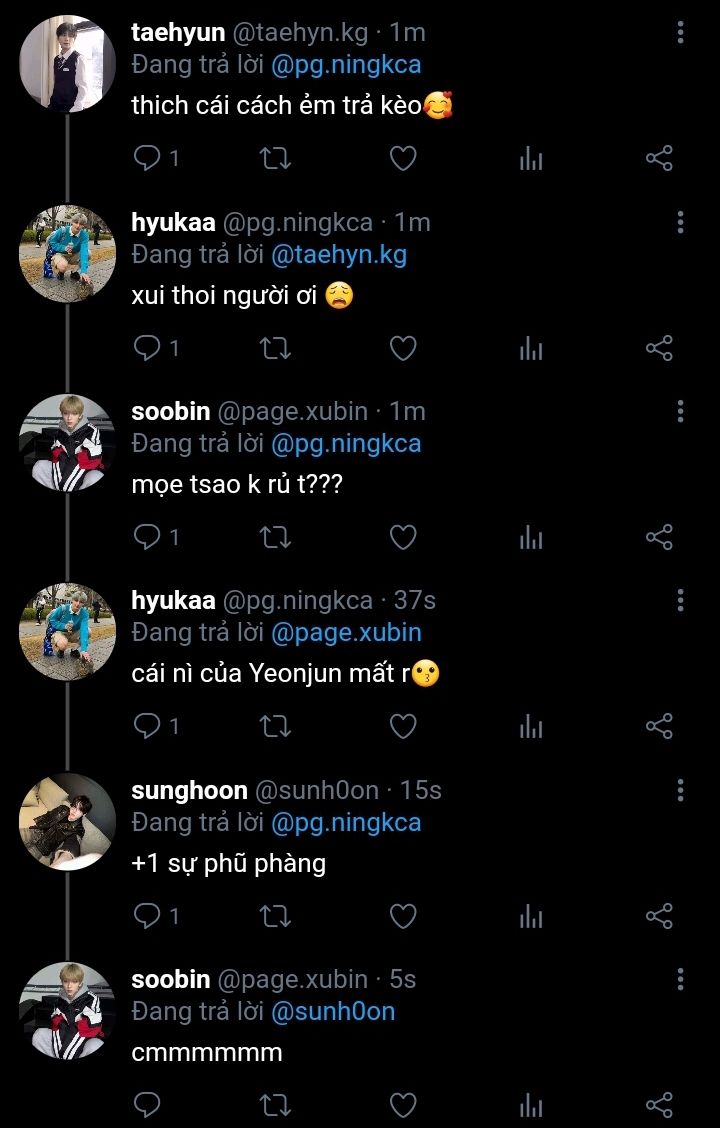Screen dimensions: 720x1128
Task: Share sunghoon's "+1 sự phũ phàng" reply
Action: click(x=659, y=916)
